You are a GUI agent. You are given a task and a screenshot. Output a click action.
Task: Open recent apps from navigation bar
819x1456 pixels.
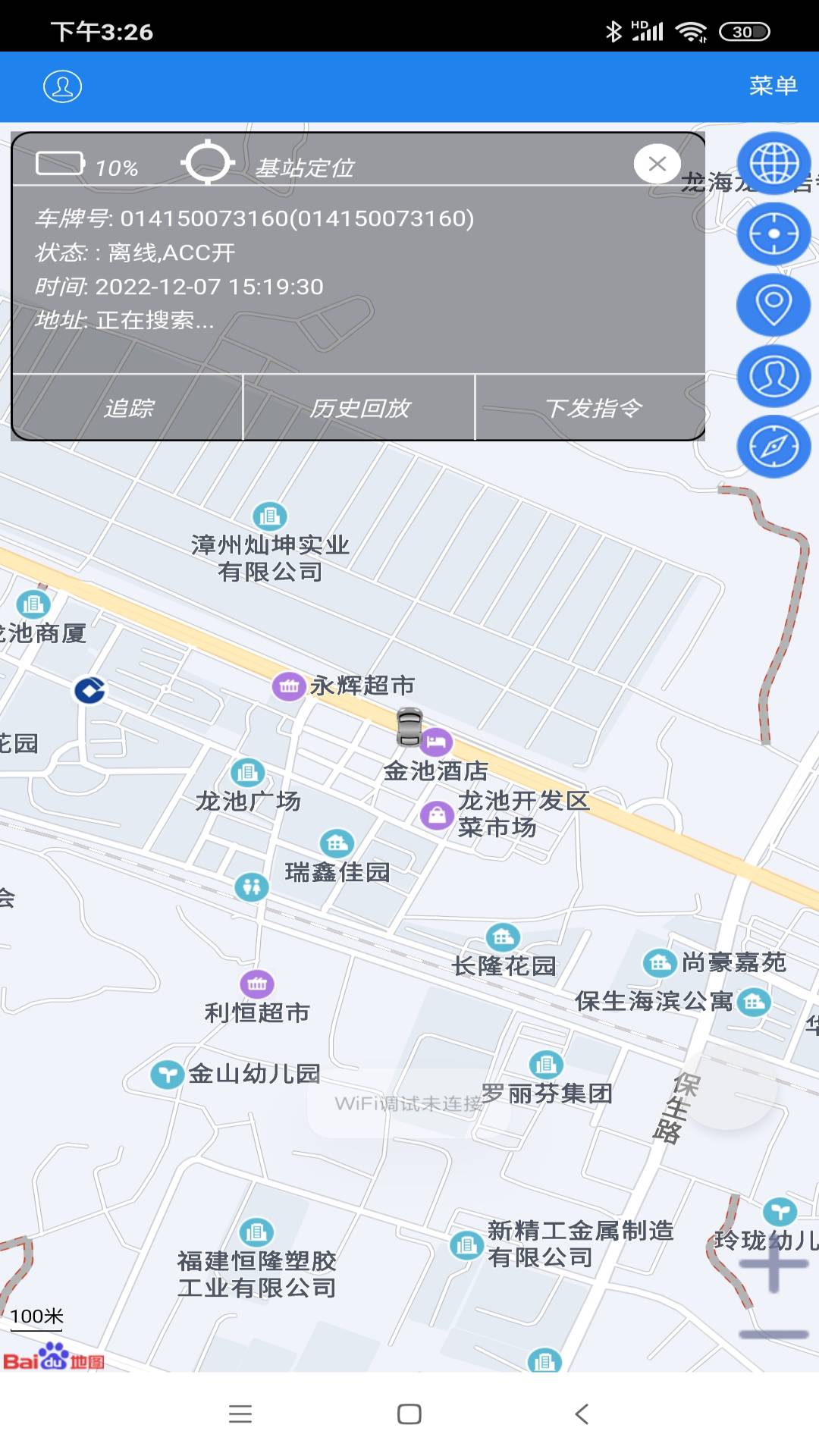coord(240,1414)
